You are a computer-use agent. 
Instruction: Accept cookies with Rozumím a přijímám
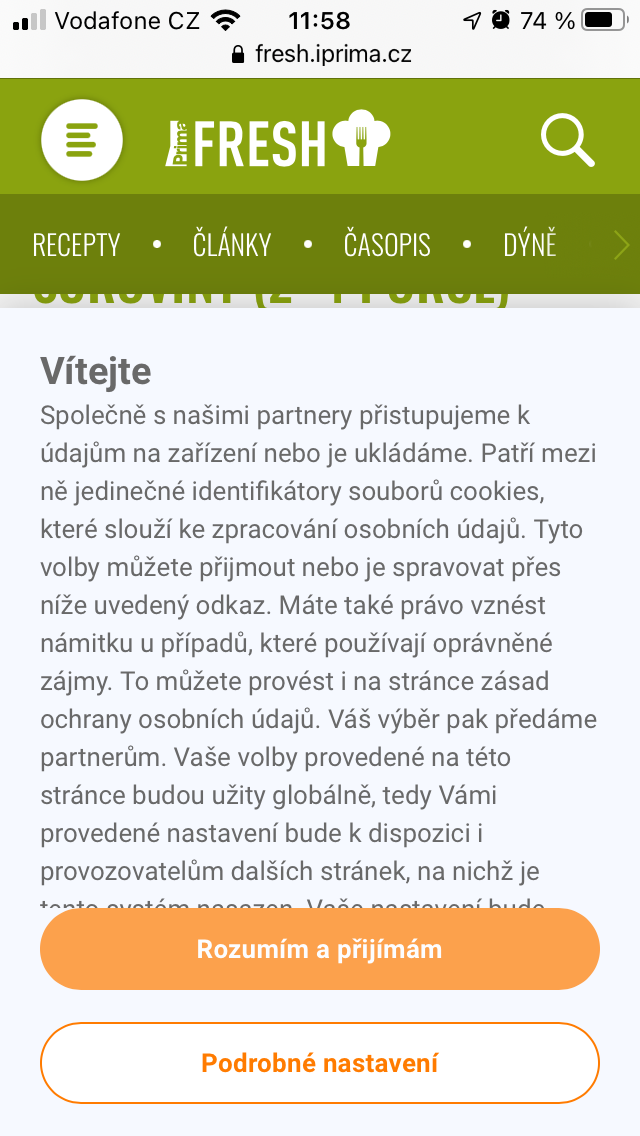(x=320, y=949)
